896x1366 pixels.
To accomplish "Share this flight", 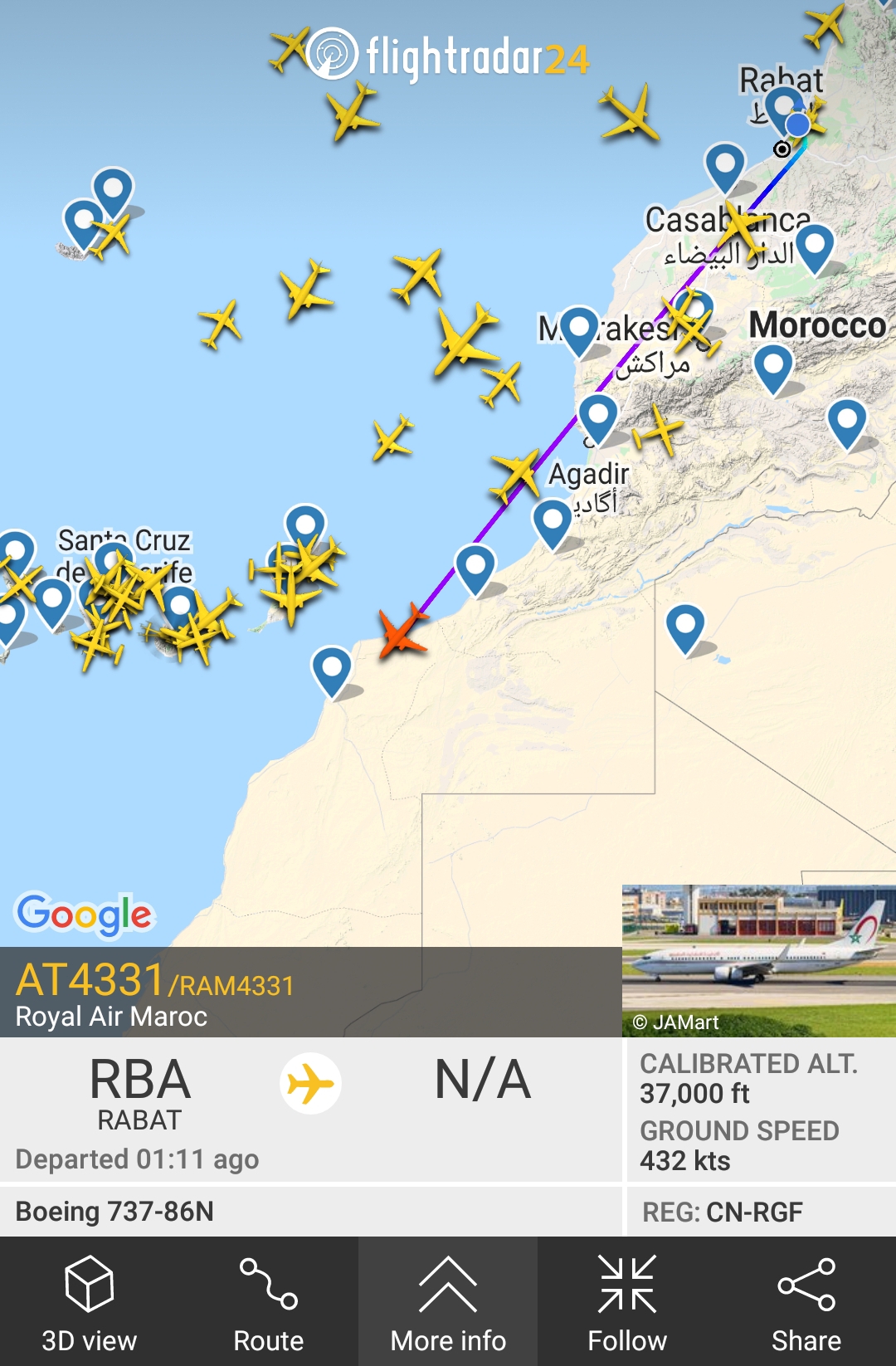I will (x=806, y=1300).
